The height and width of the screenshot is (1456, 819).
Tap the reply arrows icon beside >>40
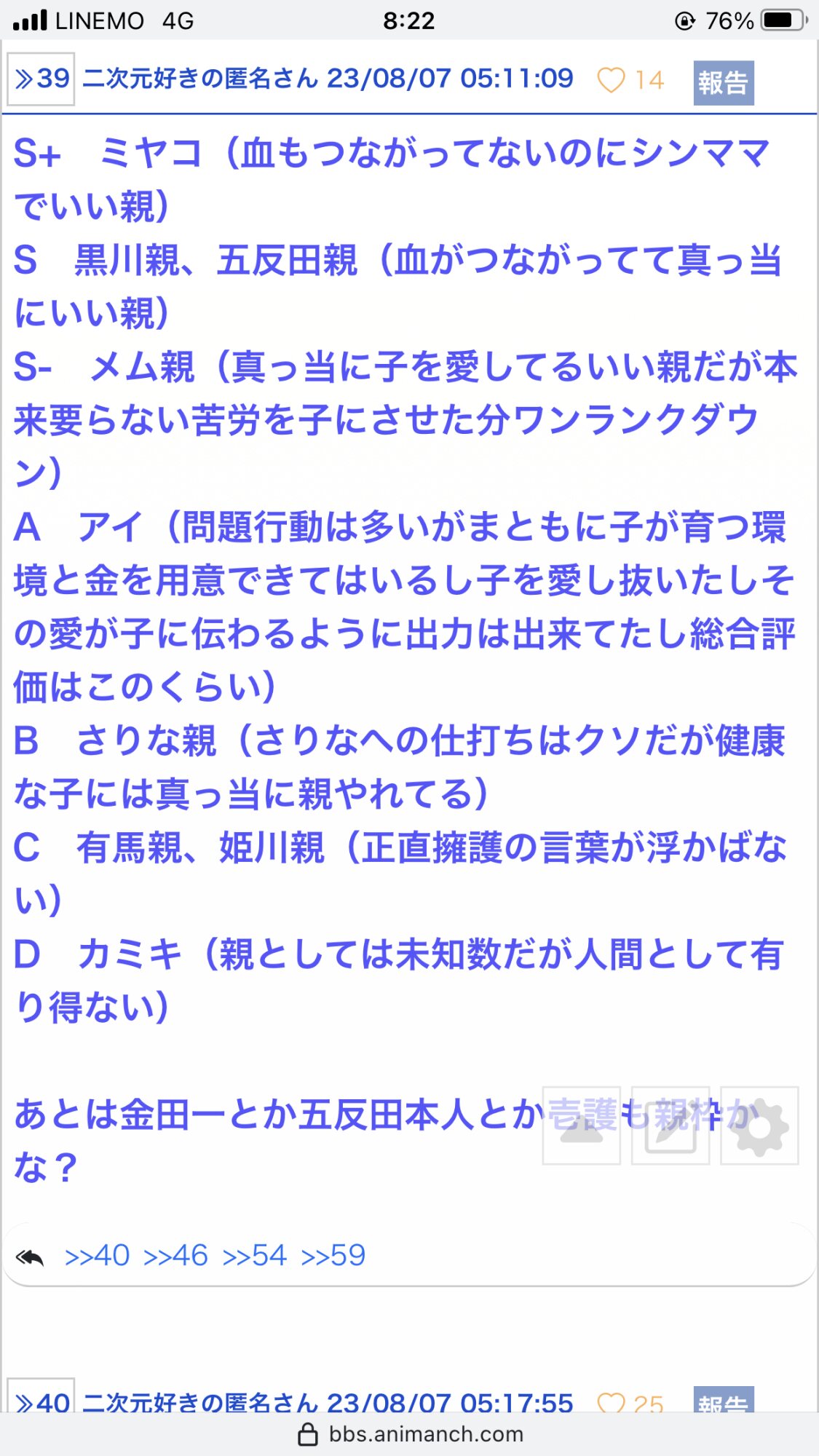(30, 1257)
